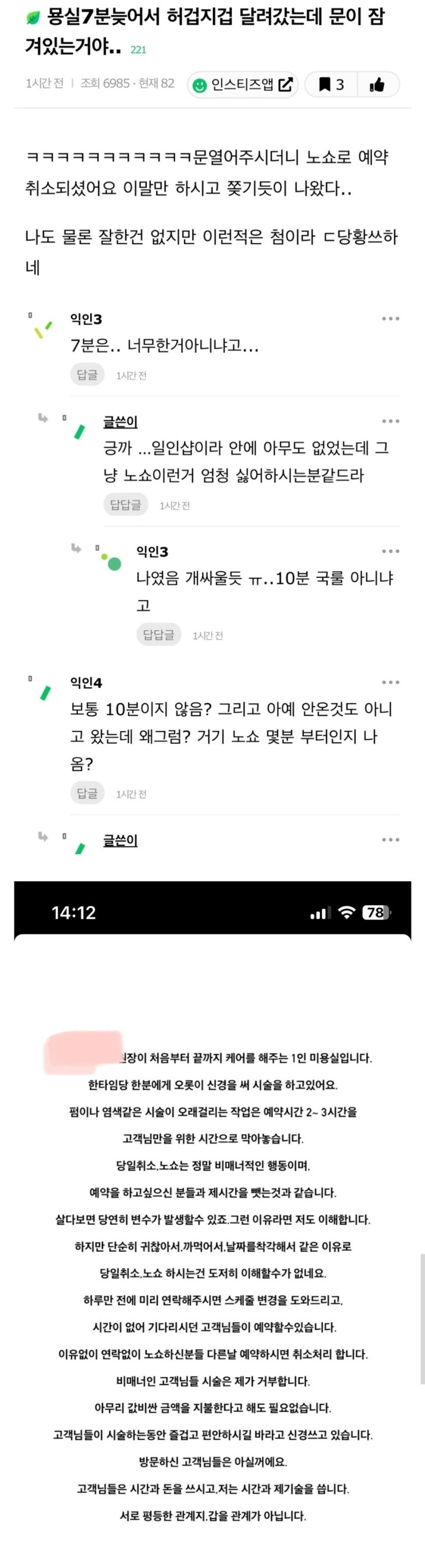Image resolution: width=425 pixels, height=1568 pixels.
Task: Reply to 익인3's comment '7분은.. 너무한거아니냐고'
Action: pyautogui.click(x=87, y=375)
